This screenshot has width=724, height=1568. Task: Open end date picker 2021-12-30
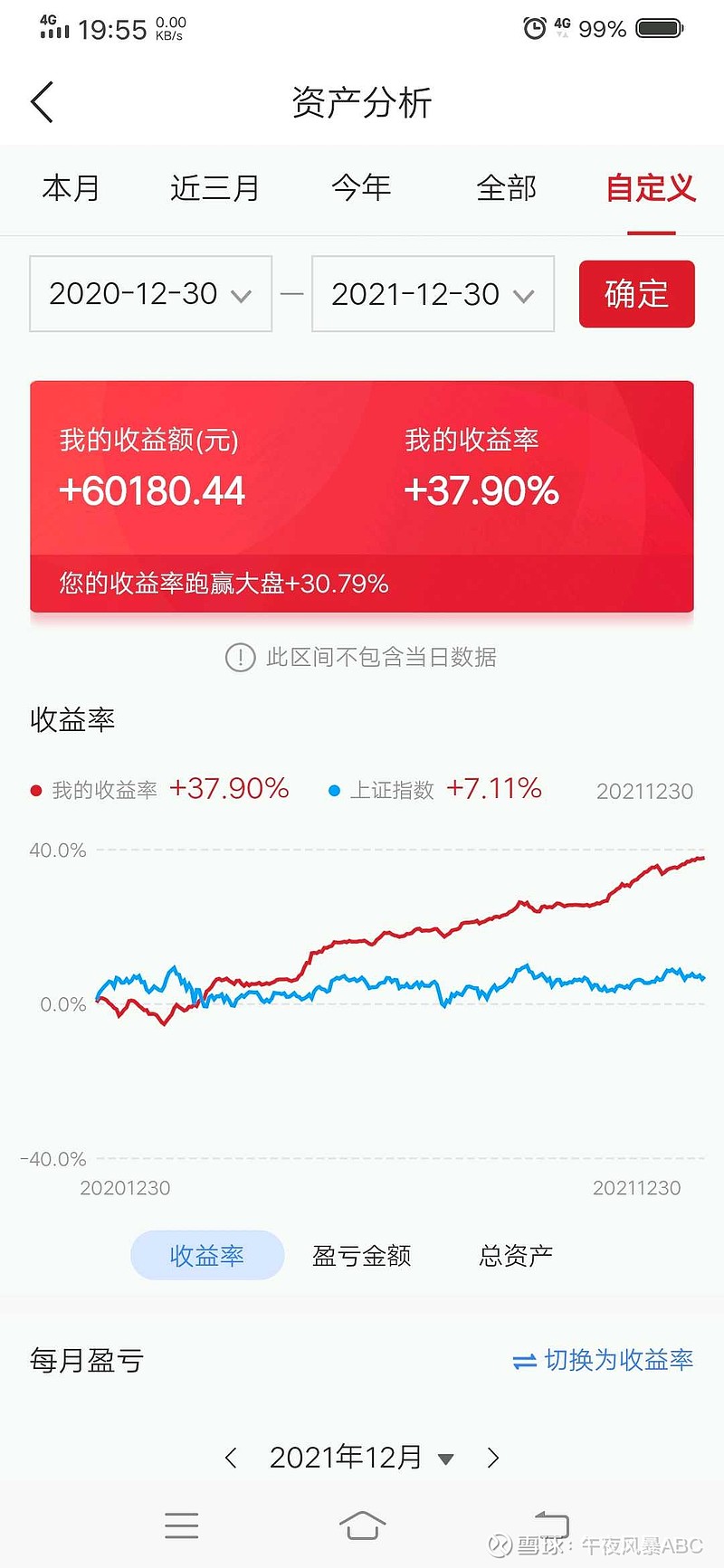tap(433, 294)
